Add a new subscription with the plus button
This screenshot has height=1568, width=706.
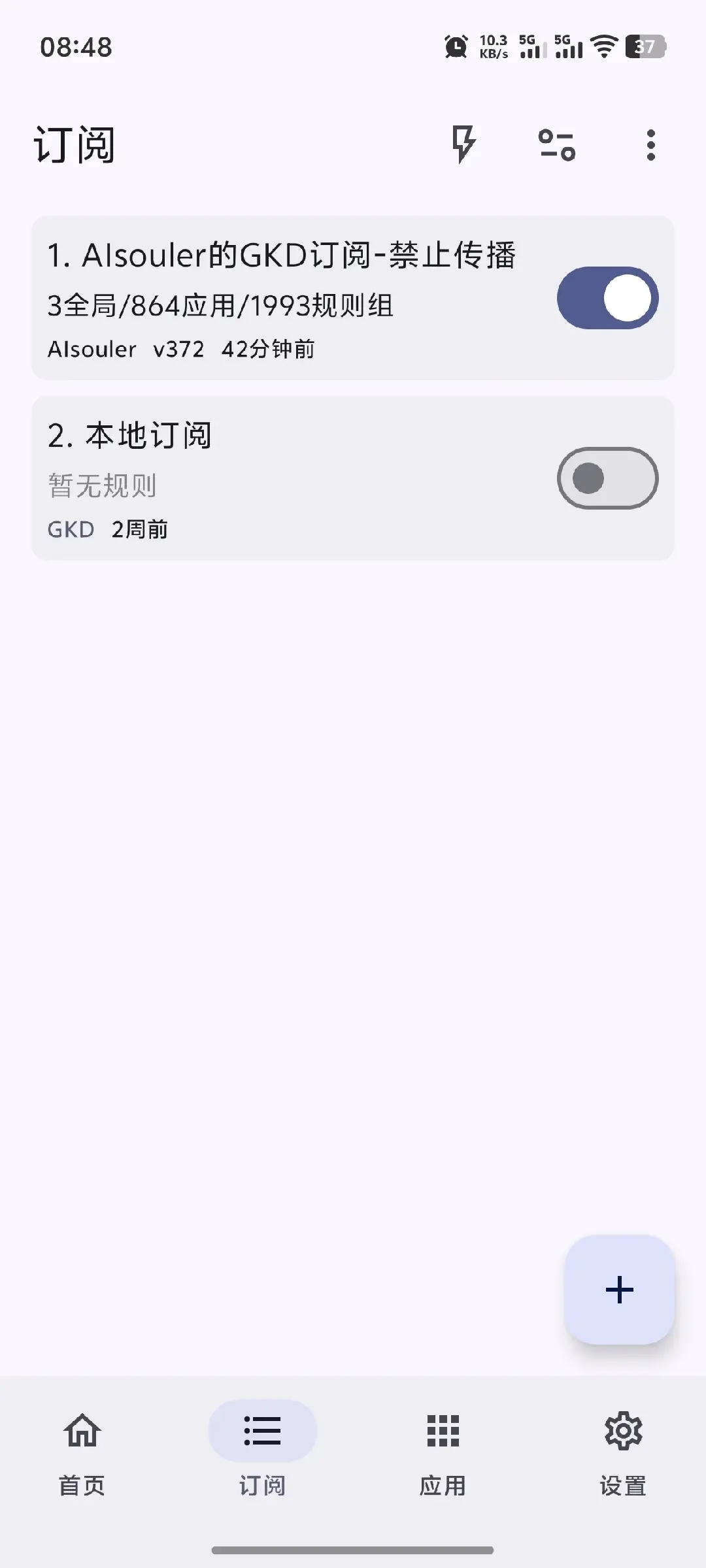[x=619, y=1290]
